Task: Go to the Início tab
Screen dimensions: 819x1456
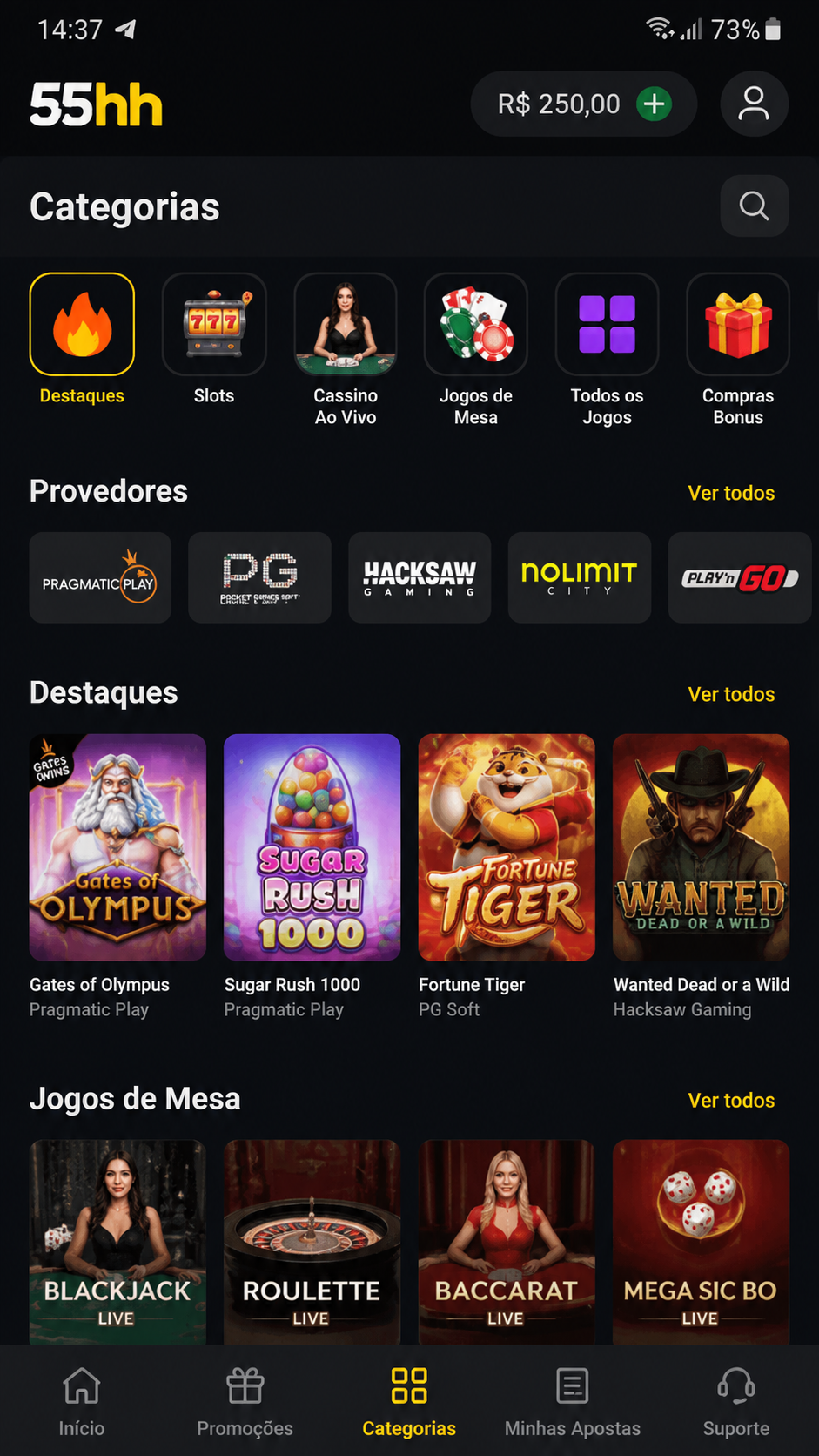Action: pos(82,1402)
